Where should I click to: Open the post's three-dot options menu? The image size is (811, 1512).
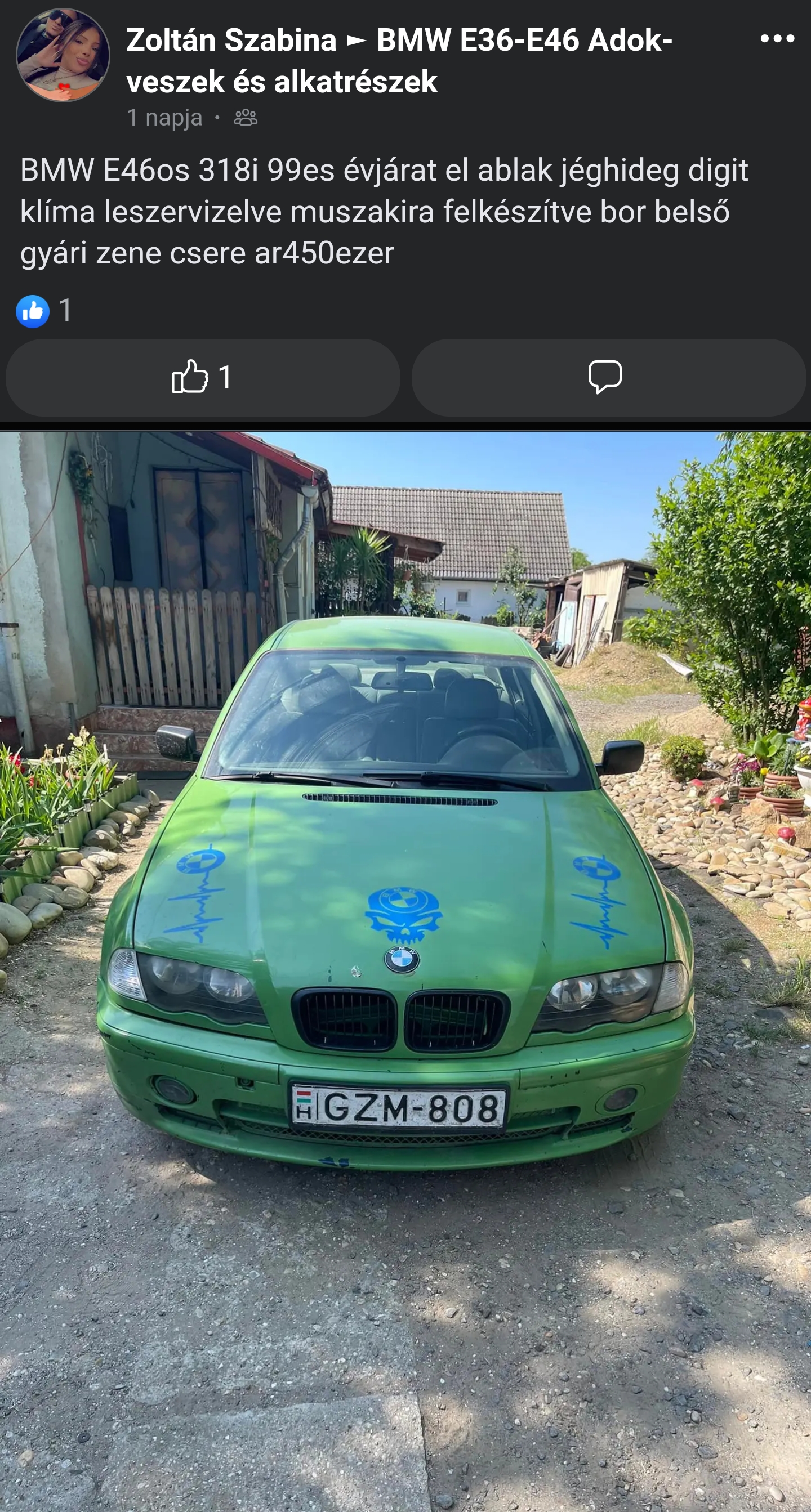[777, 39]
